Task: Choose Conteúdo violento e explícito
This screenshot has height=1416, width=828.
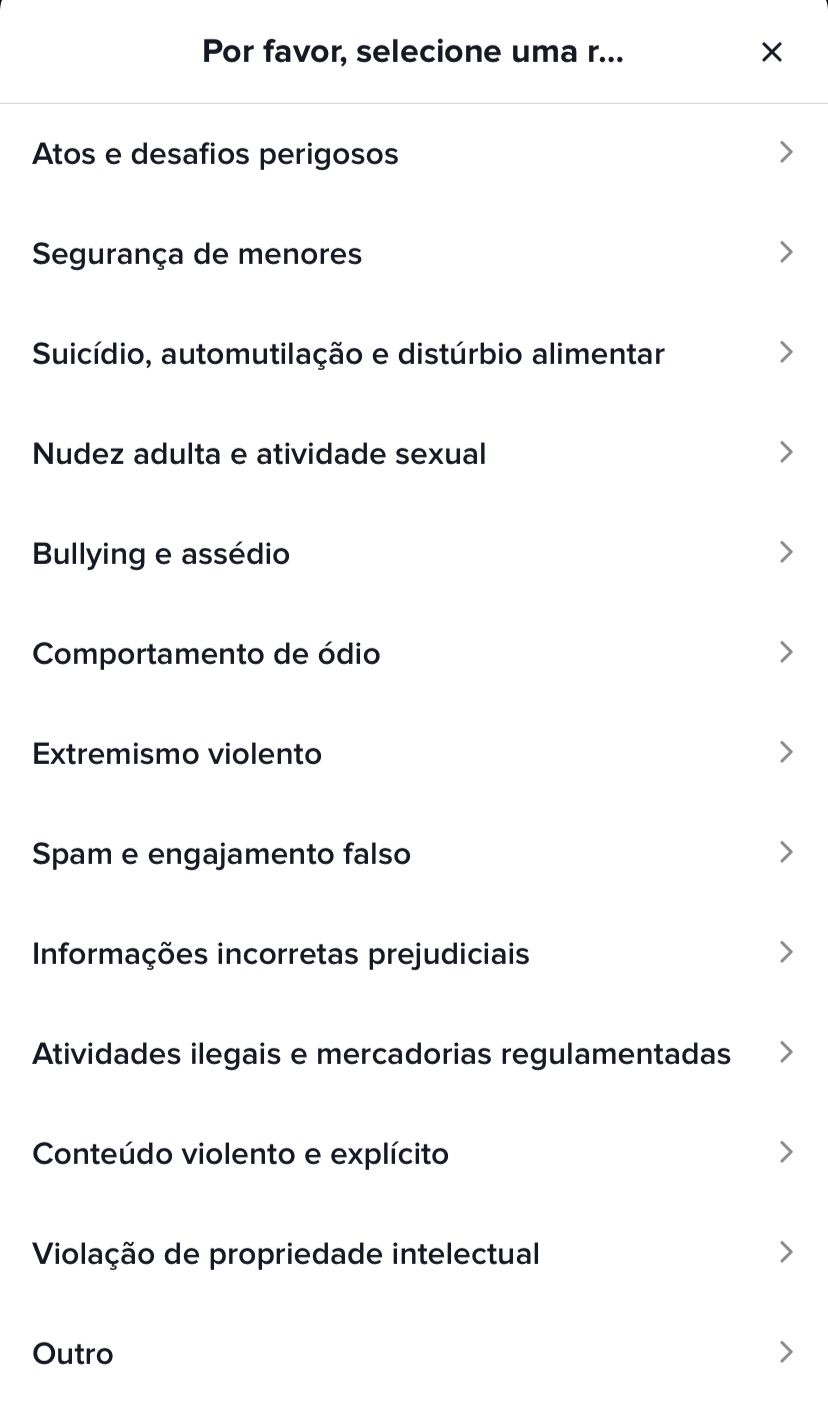Action: 414,1154
